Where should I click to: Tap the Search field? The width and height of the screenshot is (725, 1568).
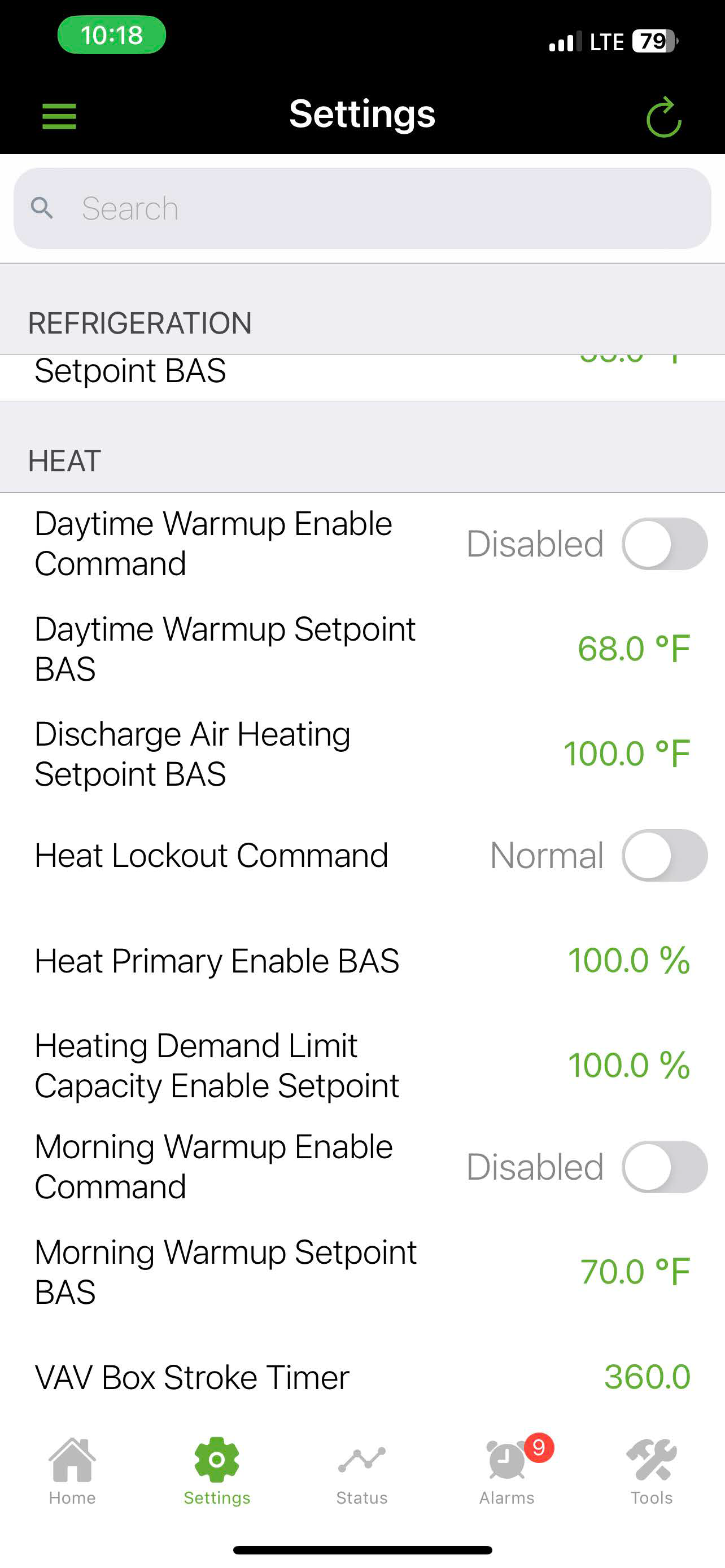[x=362, y=208]
